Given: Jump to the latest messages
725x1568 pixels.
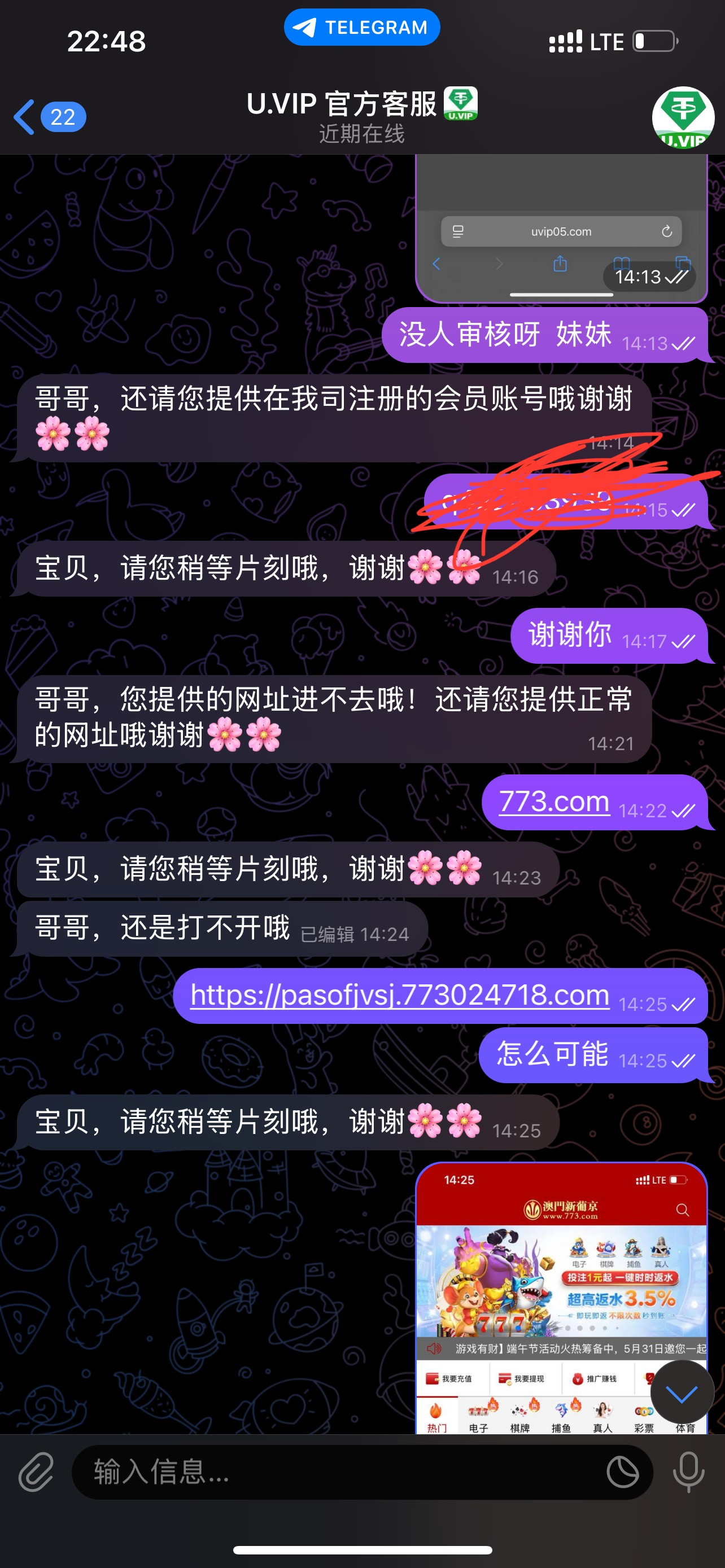Looking at the screenshot, I should 681,1392.
